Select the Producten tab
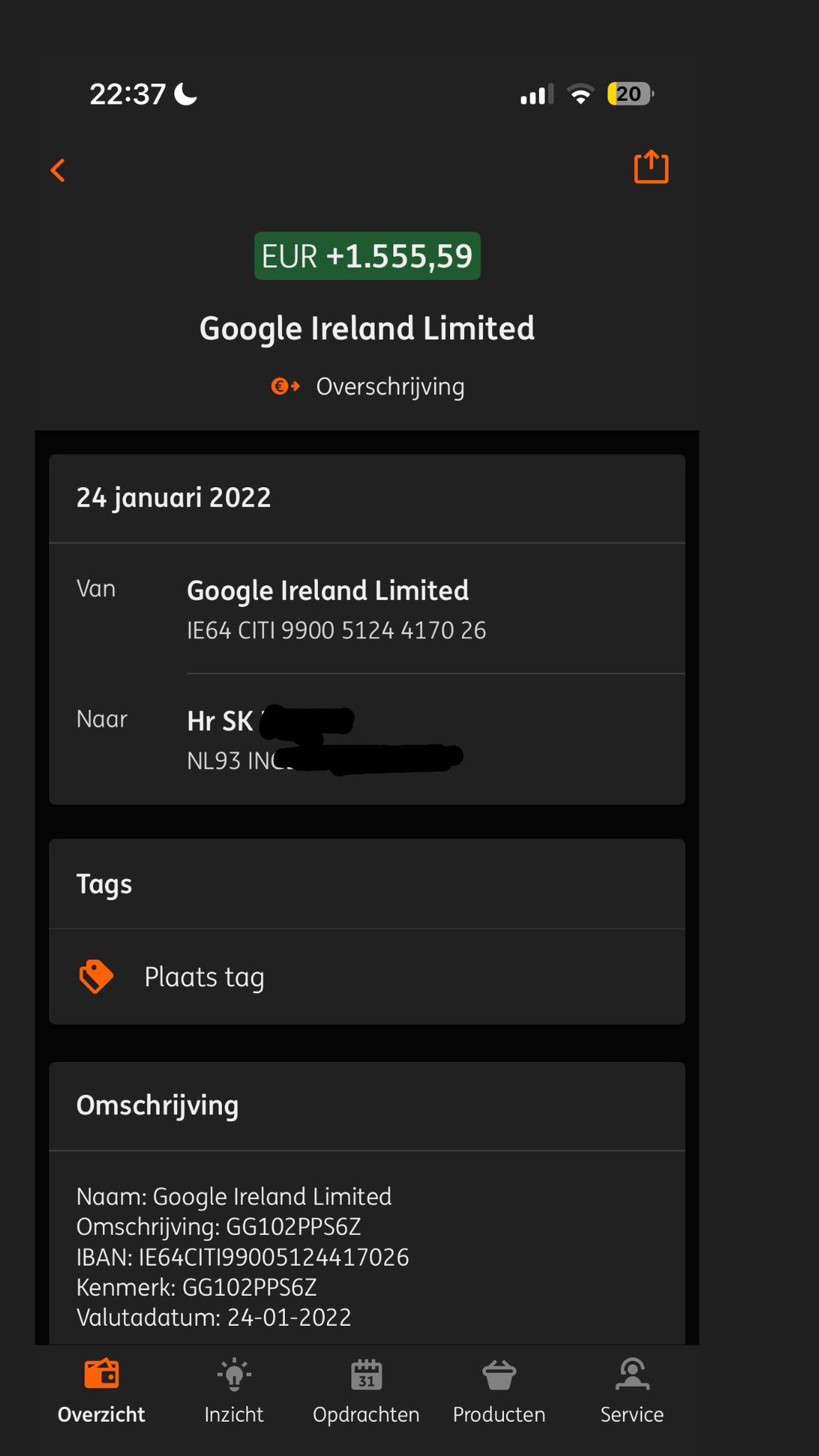Screen dimensions: 819x1456 (x=499, y=1390)
